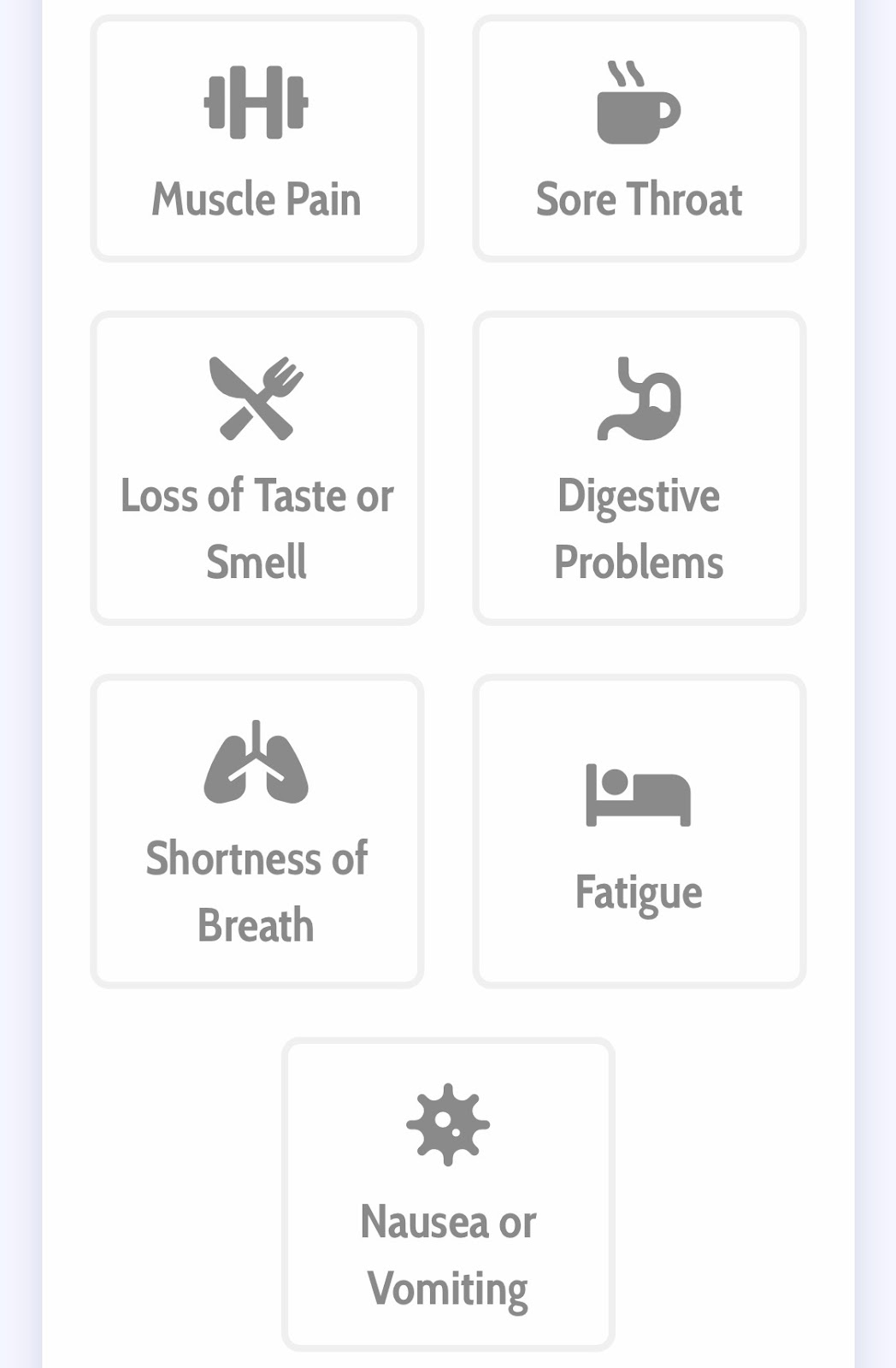Select Shortness of Breath
Viewport: 896px width, 1368px height.
click(256, 831)
